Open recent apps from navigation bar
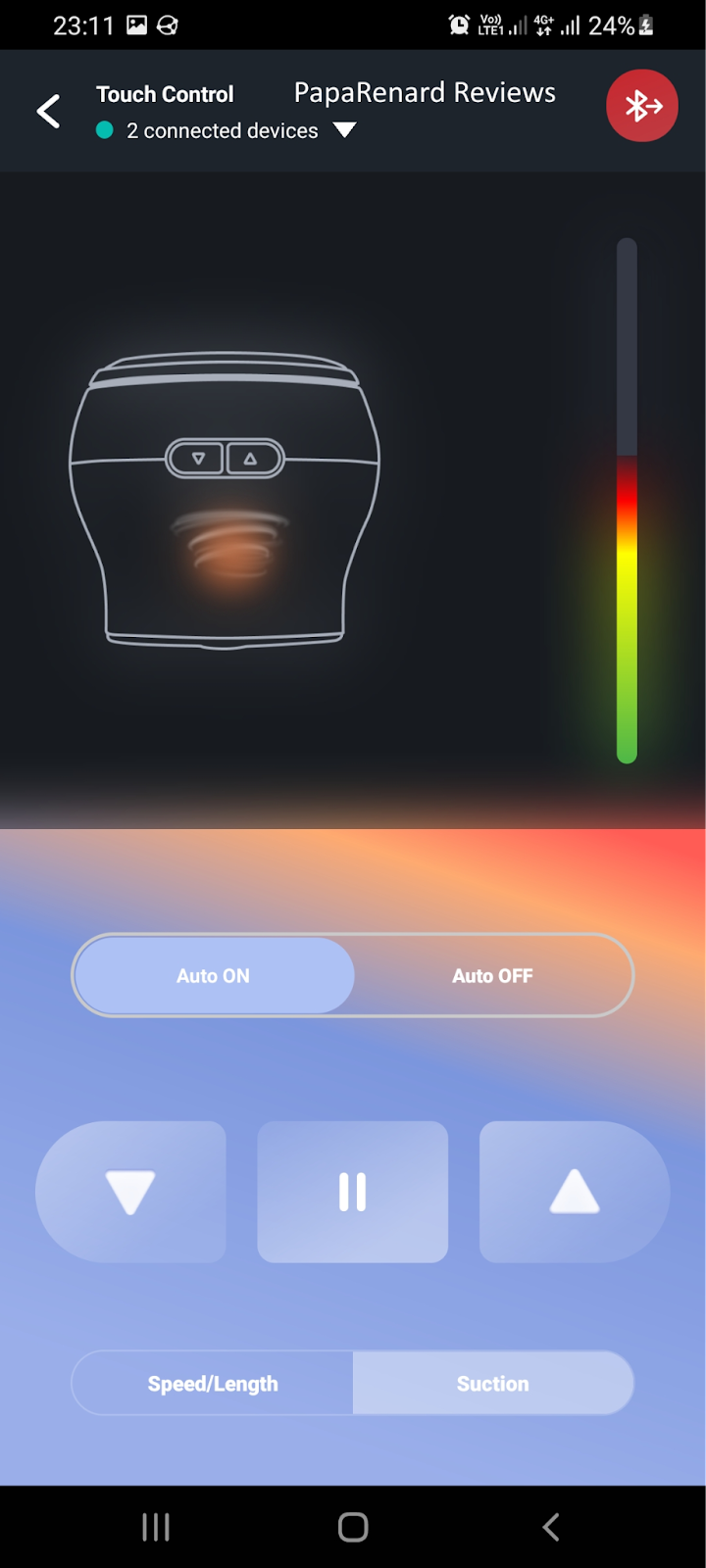706x1568 pixels. [156, 1527]
